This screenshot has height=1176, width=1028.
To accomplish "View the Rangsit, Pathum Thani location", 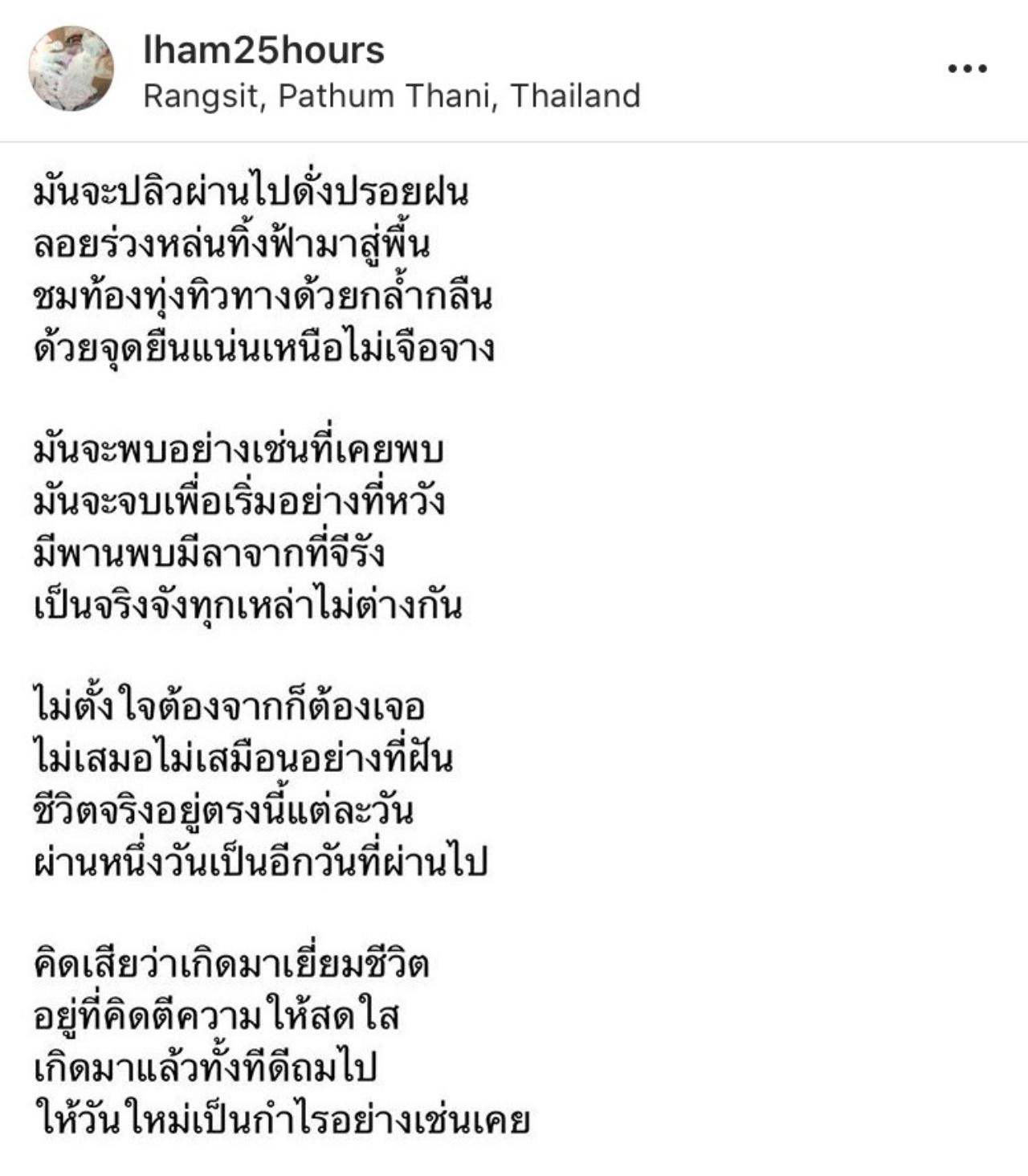I will pos(391,96).
